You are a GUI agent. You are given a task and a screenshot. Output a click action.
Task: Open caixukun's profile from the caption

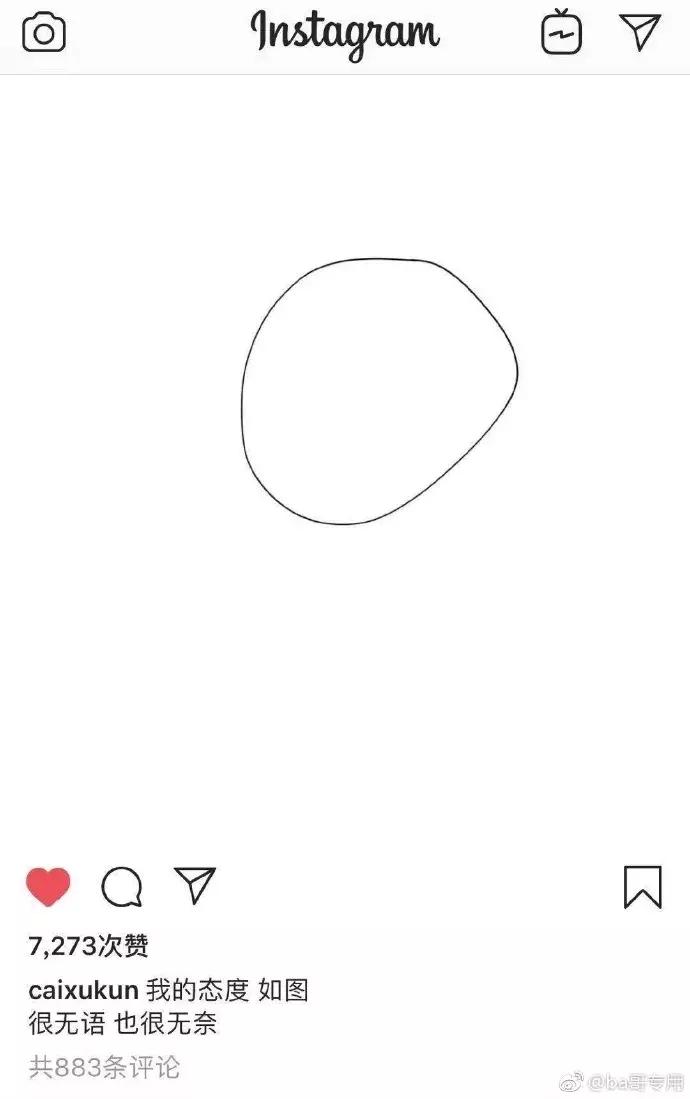coord(82,991)
